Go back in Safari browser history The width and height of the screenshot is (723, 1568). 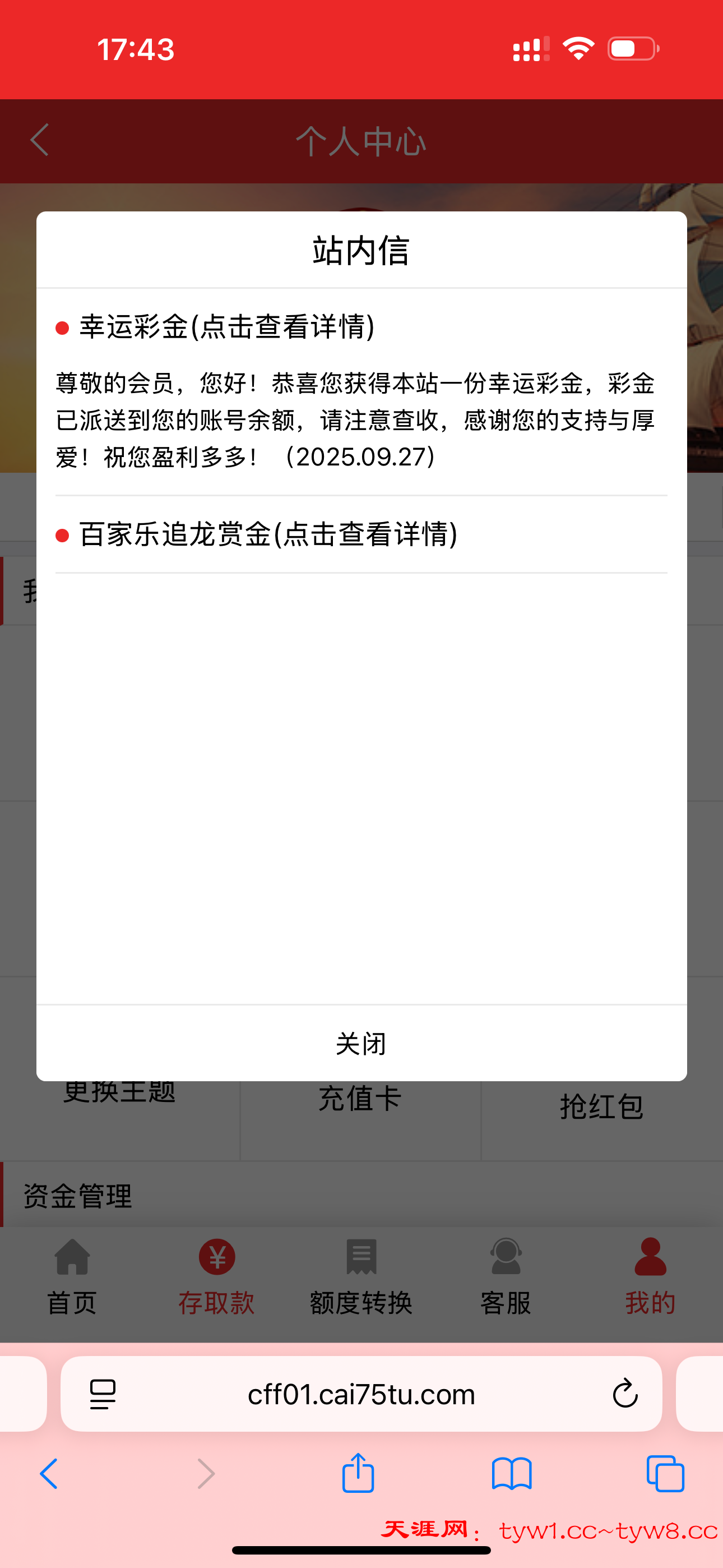[49, 1474]
